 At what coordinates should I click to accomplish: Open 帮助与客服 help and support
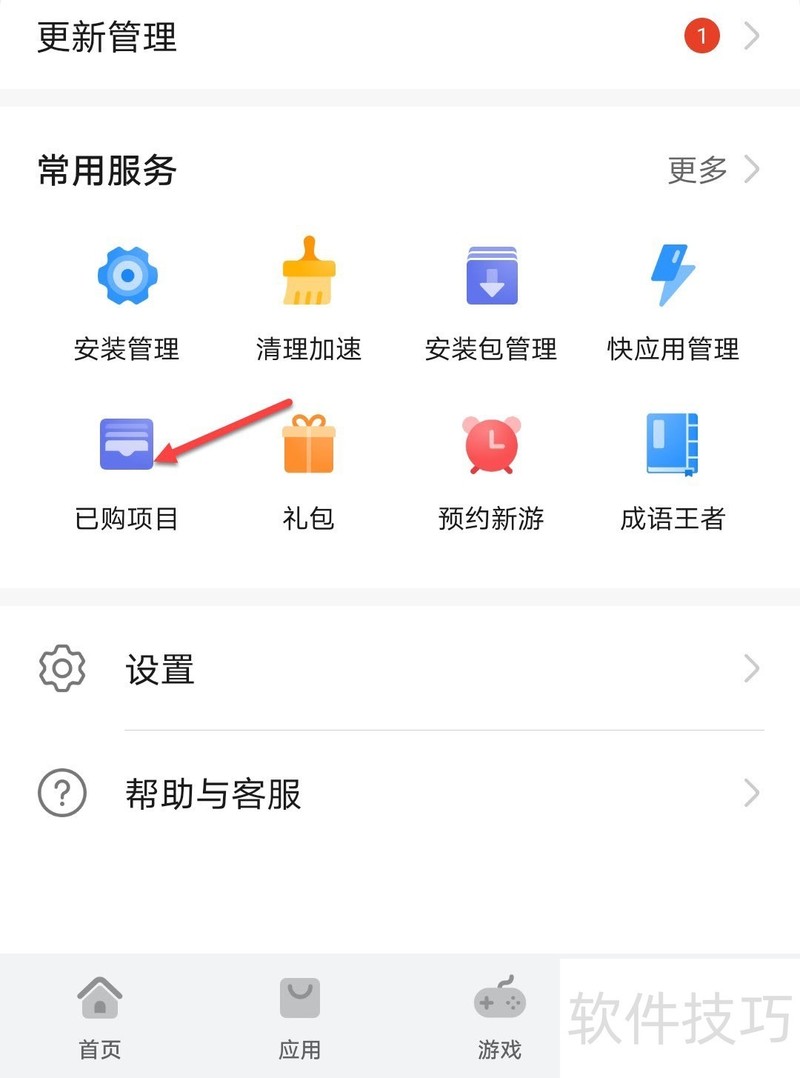[x=400, y=794]
